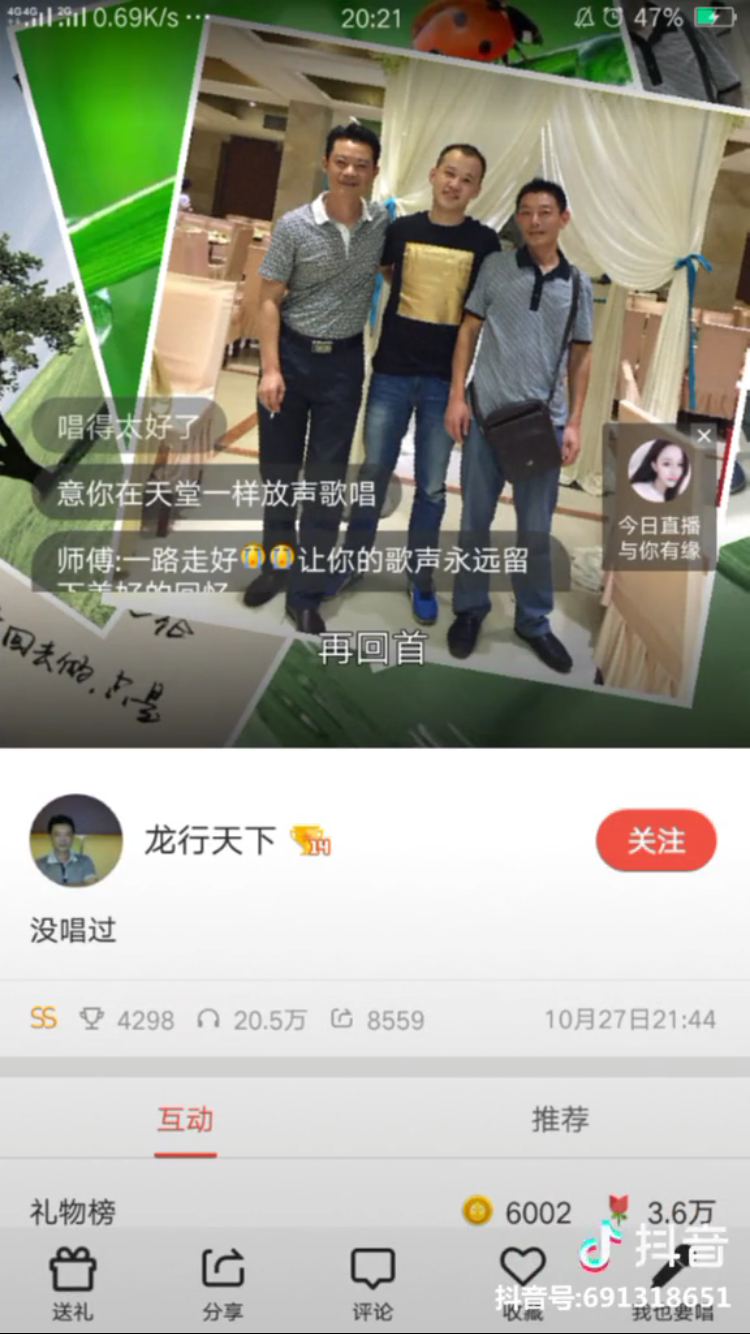Open the 今日直播 与你有缘 live card
Image resolution: width=750 pixels, height=1334 pixels.
click(659, 496)
